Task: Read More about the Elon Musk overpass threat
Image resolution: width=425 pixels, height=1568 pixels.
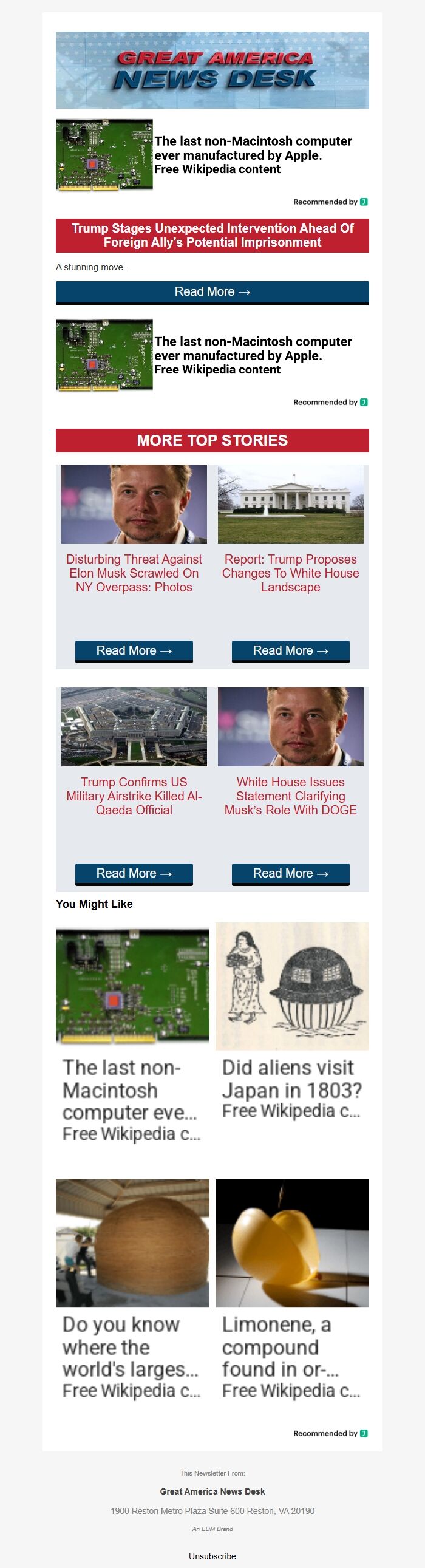Action: 134,650
